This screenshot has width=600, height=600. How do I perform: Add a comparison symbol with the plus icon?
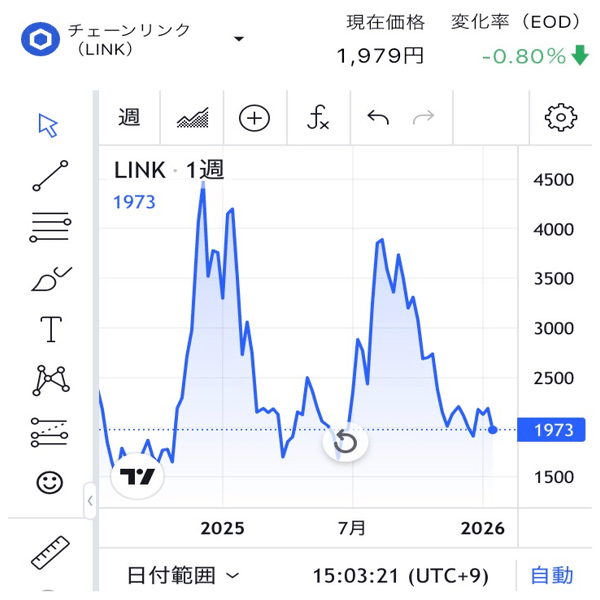click(x=255, y=118)
